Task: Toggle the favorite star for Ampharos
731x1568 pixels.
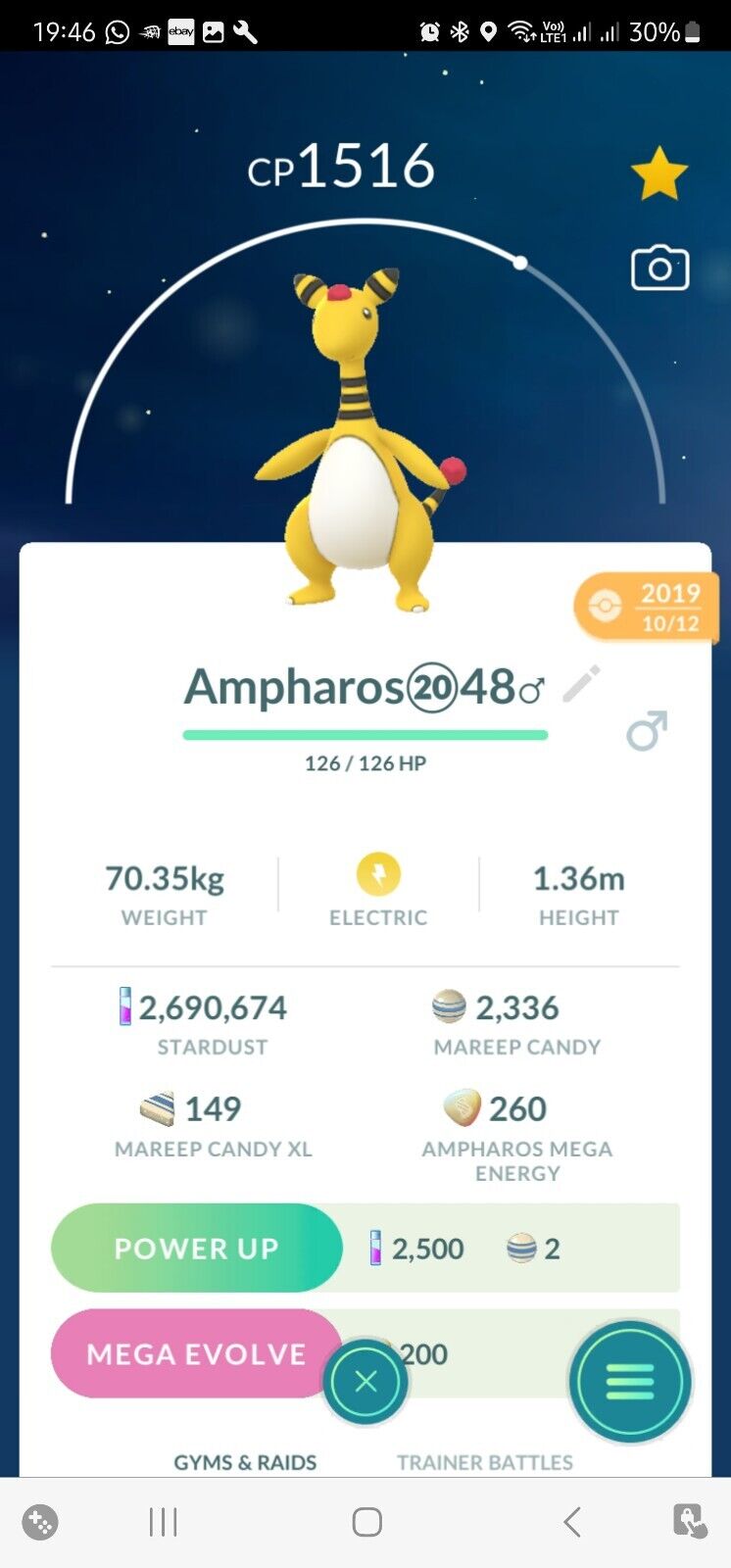Action: 658,174
